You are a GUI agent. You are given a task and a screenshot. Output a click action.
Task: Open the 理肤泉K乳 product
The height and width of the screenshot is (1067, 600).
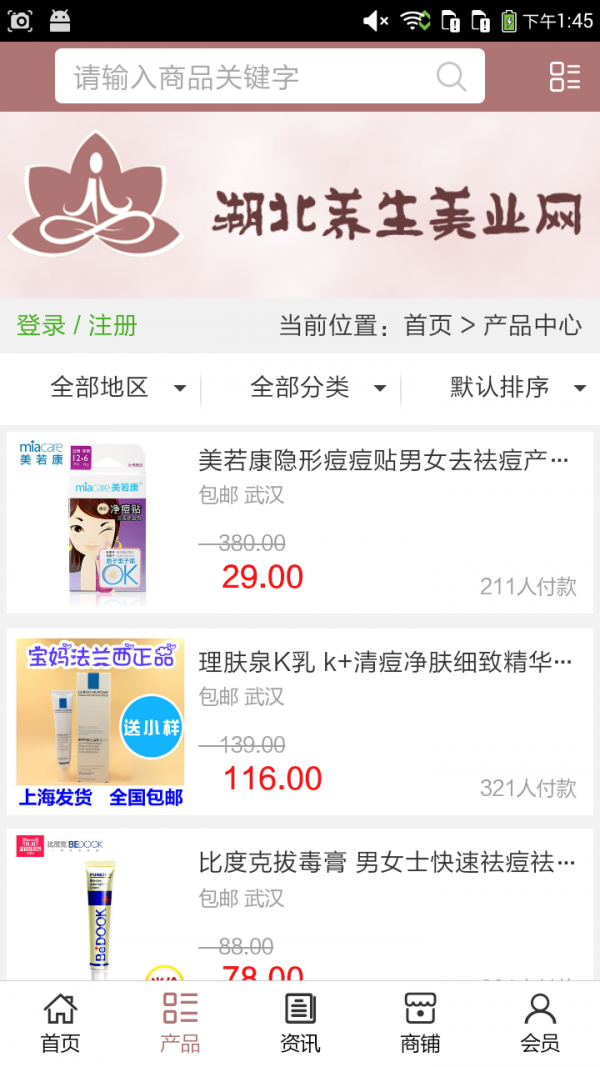click(385, 662)
